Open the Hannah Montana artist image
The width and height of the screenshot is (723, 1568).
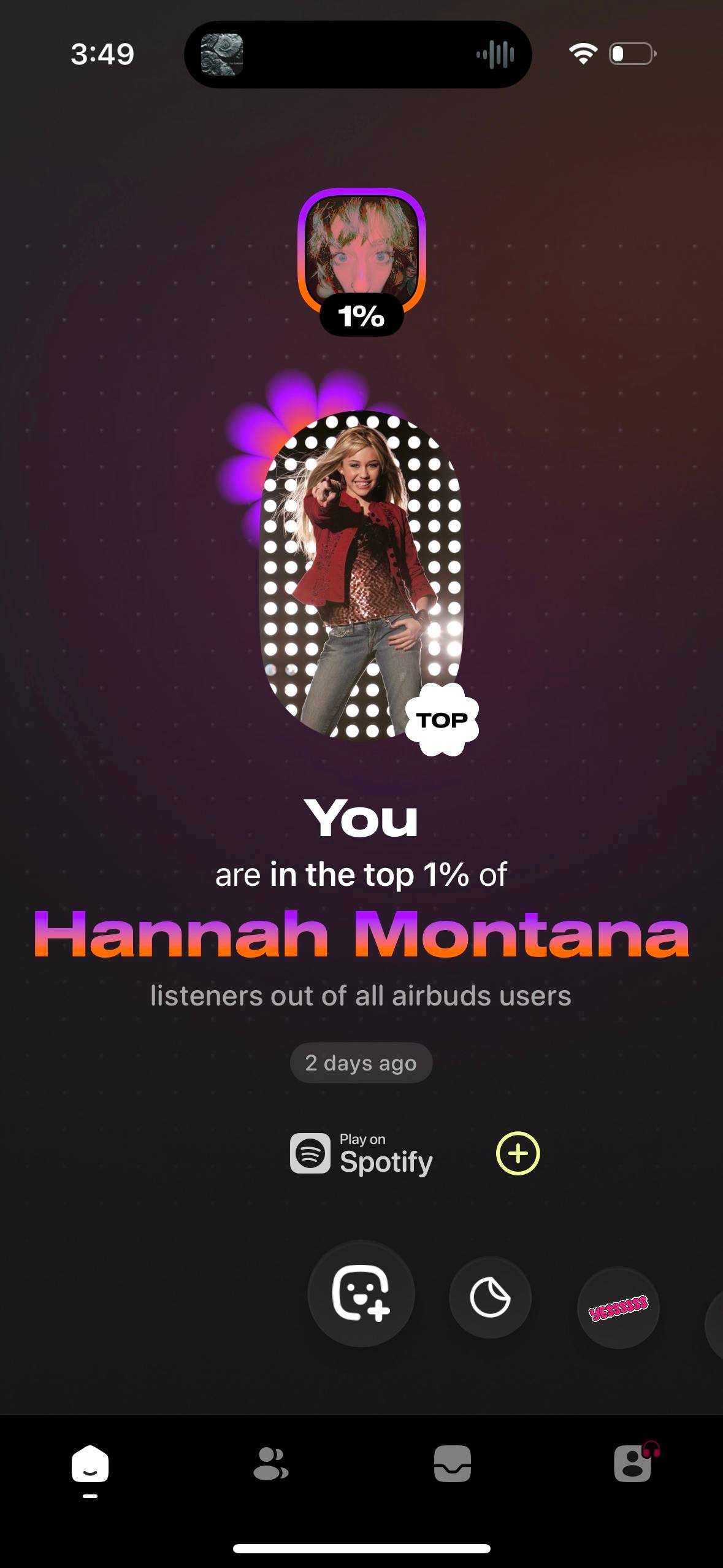tap(361, 574)
